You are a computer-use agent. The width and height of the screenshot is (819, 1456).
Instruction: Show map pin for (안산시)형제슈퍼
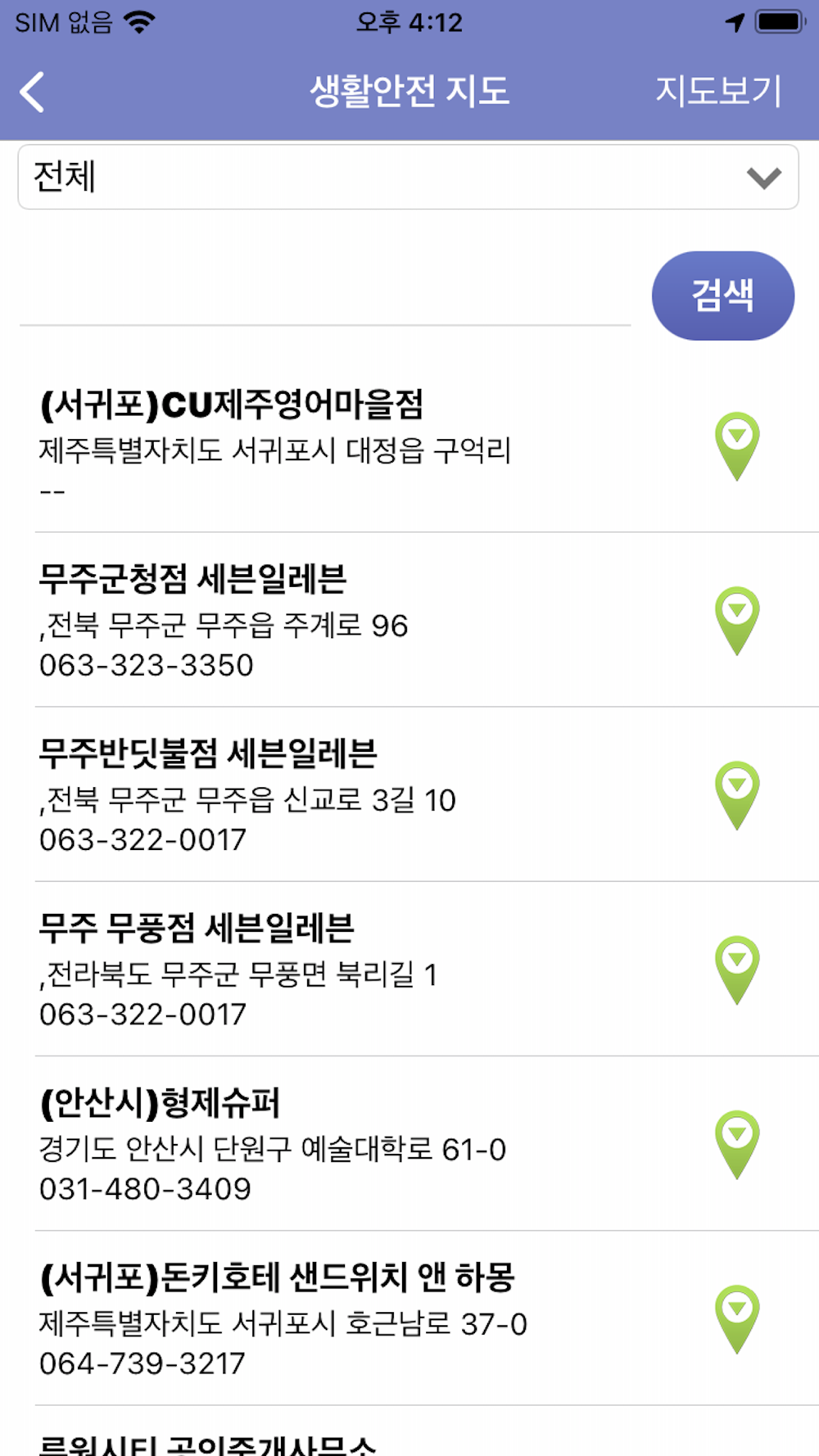(737, 1144)
